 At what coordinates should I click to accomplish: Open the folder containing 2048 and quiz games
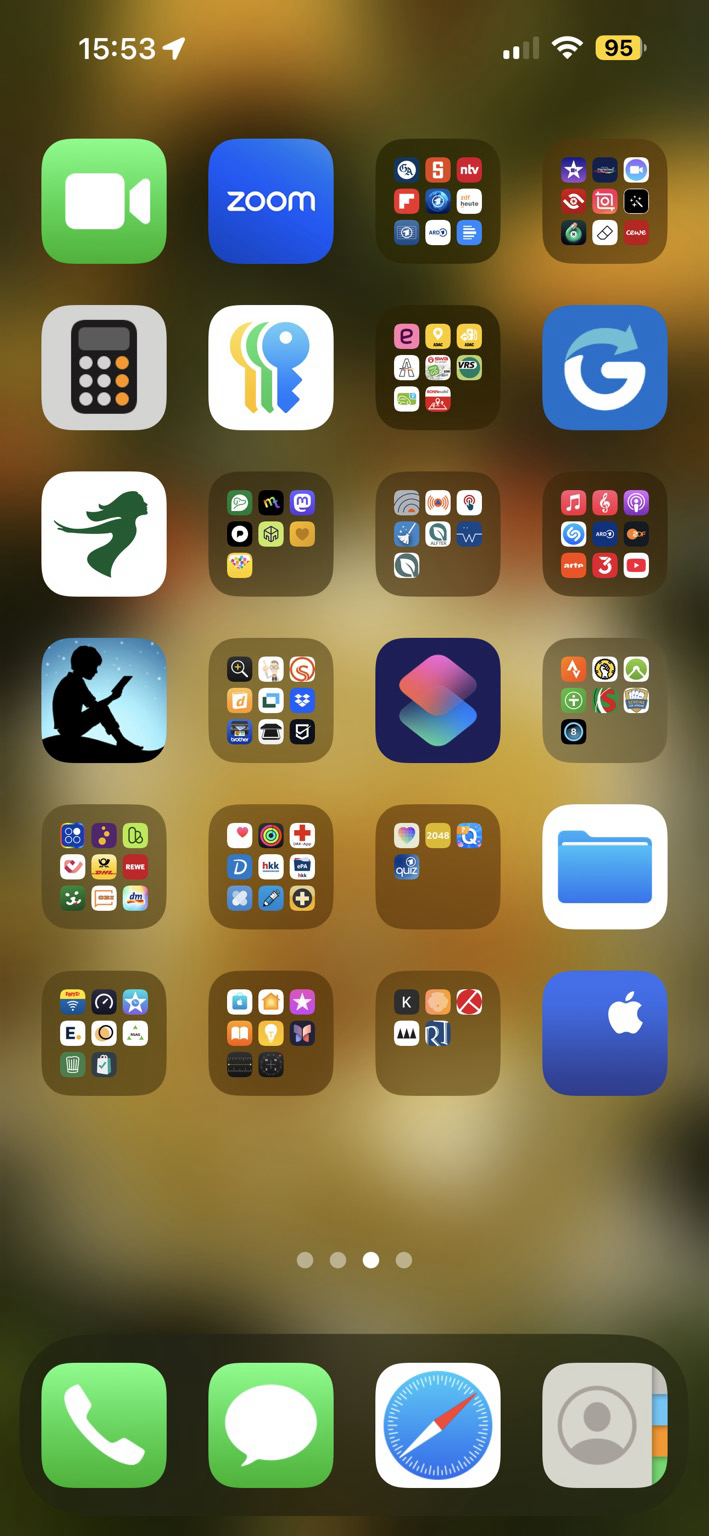(438, 867)
